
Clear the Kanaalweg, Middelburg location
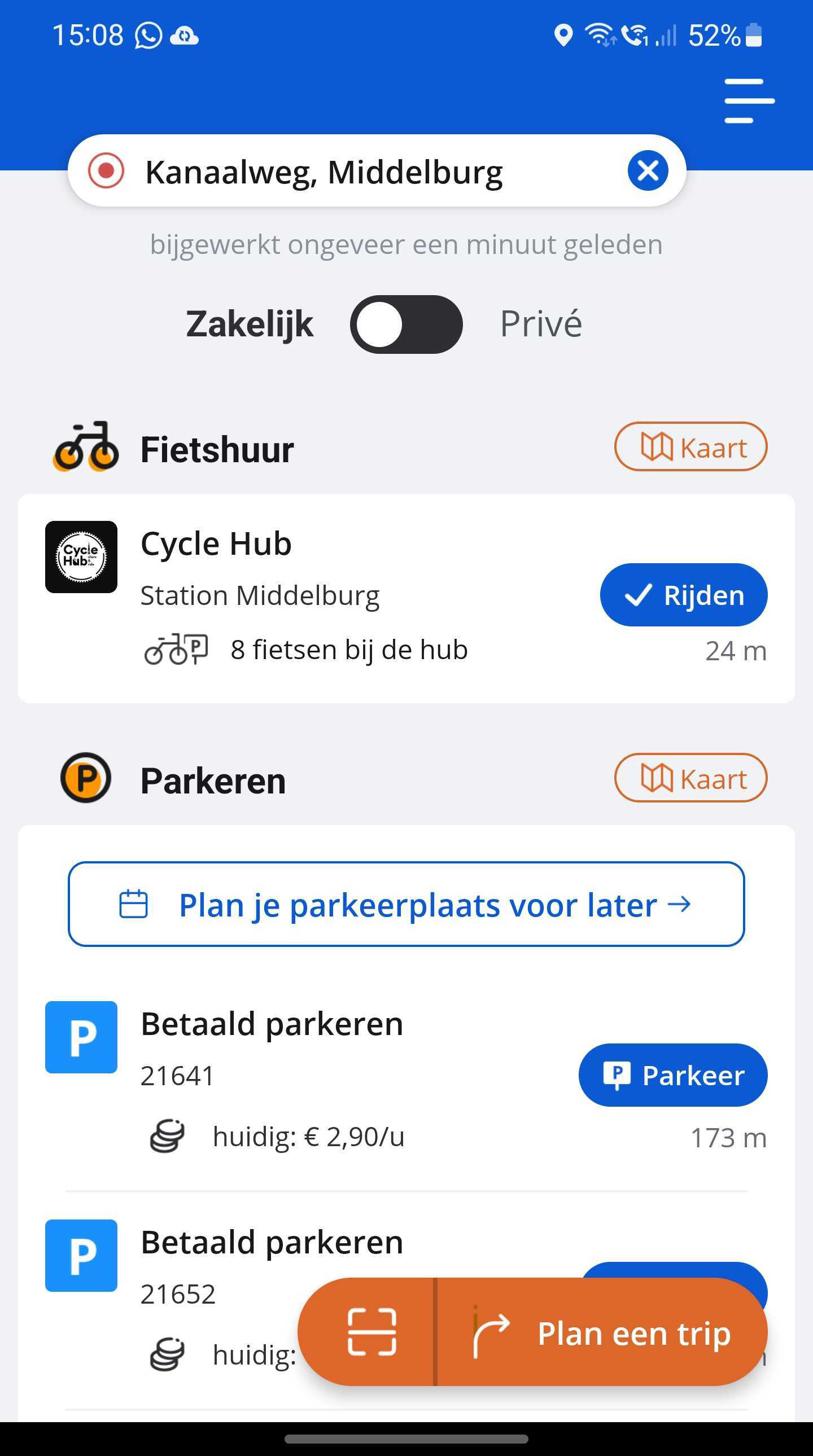click(x=648, y=170)
